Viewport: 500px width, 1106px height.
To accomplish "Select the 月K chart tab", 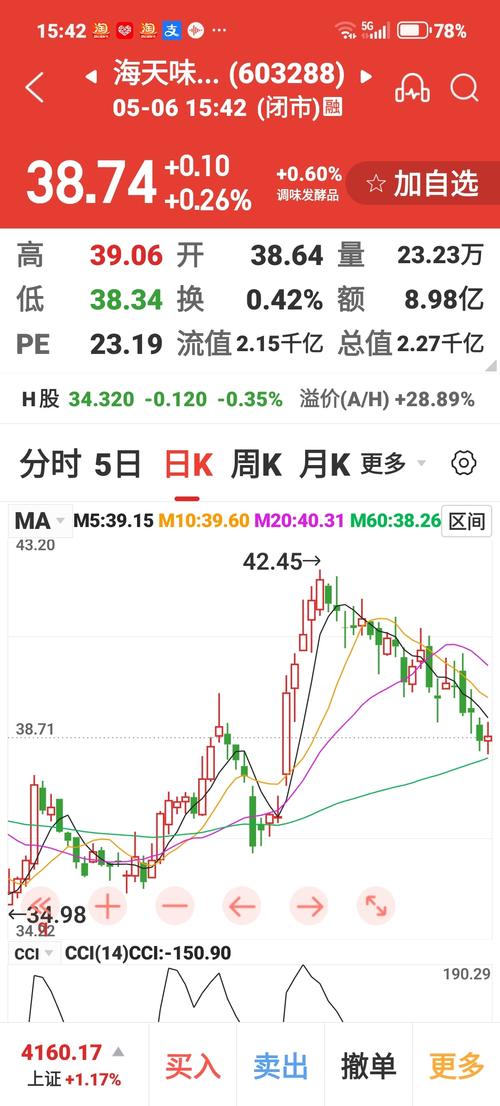I will pyautogui.click(x=324, y=464).
